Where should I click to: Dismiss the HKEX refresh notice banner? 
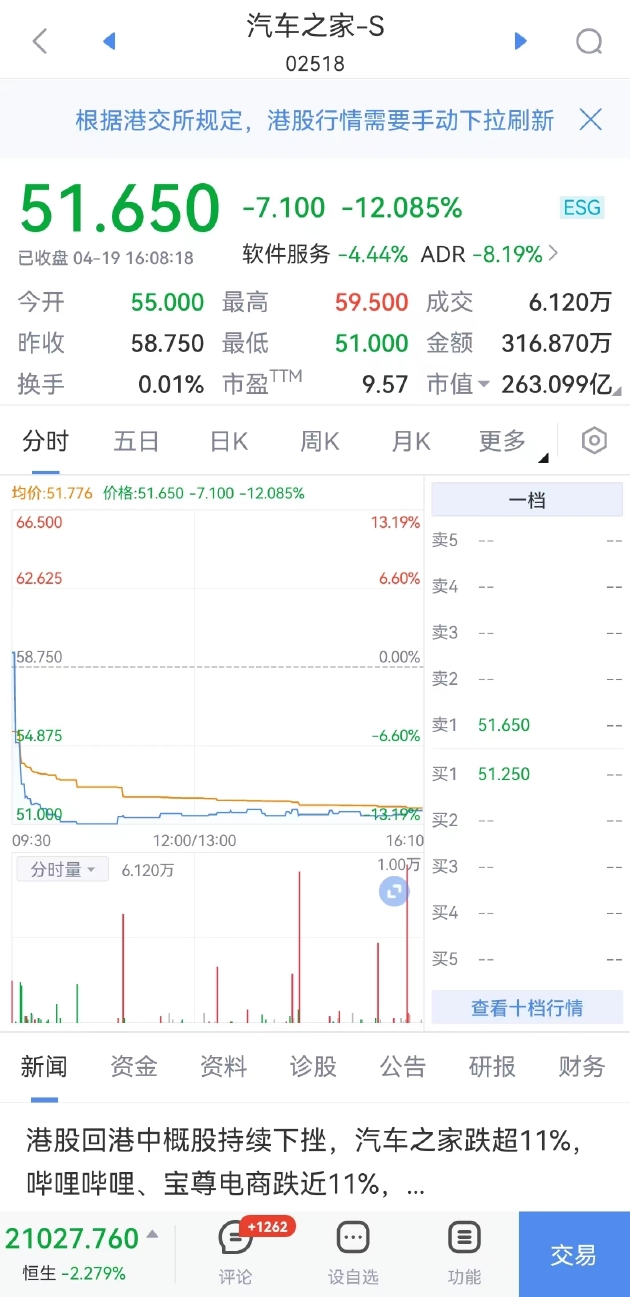[x=591, y=120]
